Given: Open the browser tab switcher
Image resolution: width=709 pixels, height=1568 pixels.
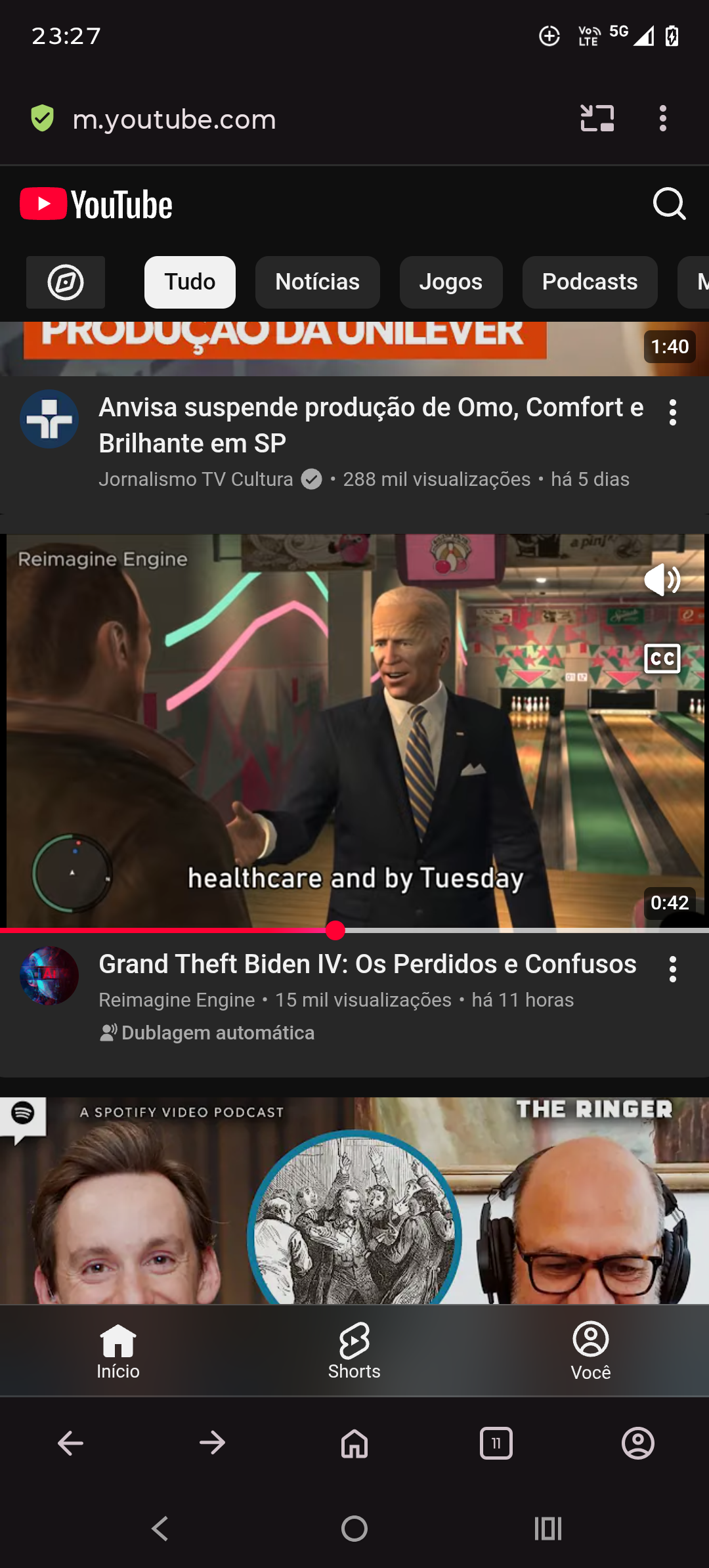Looking at the screenshot, I should pos(496,1443).
